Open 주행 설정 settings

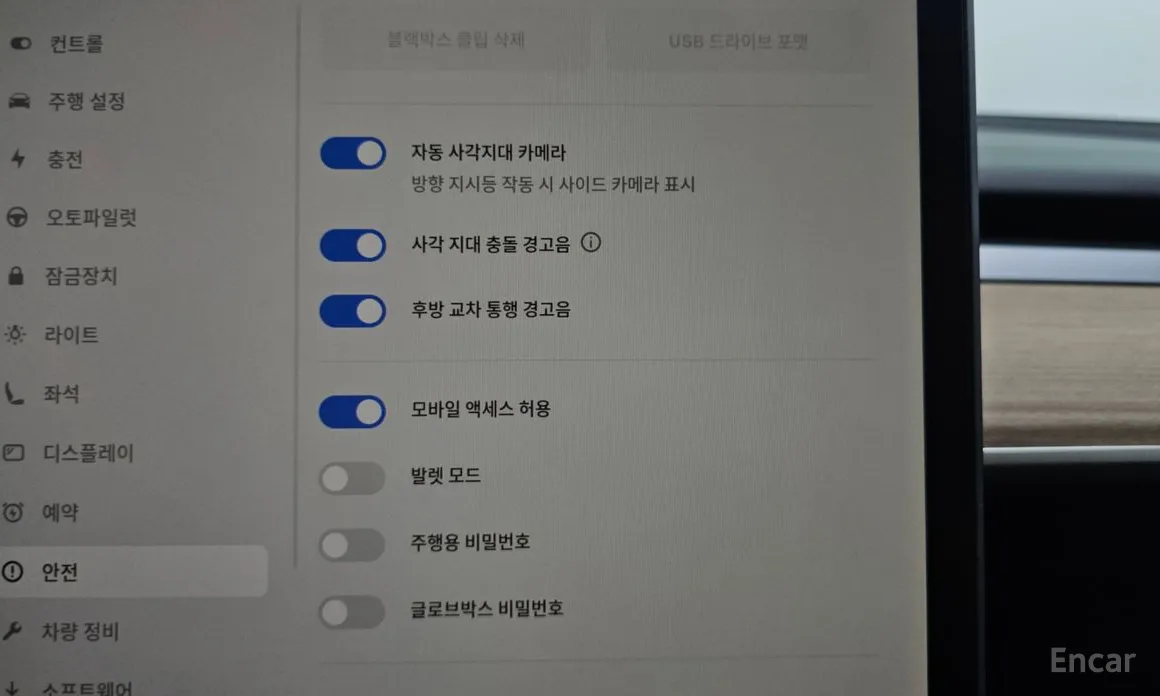86,101
